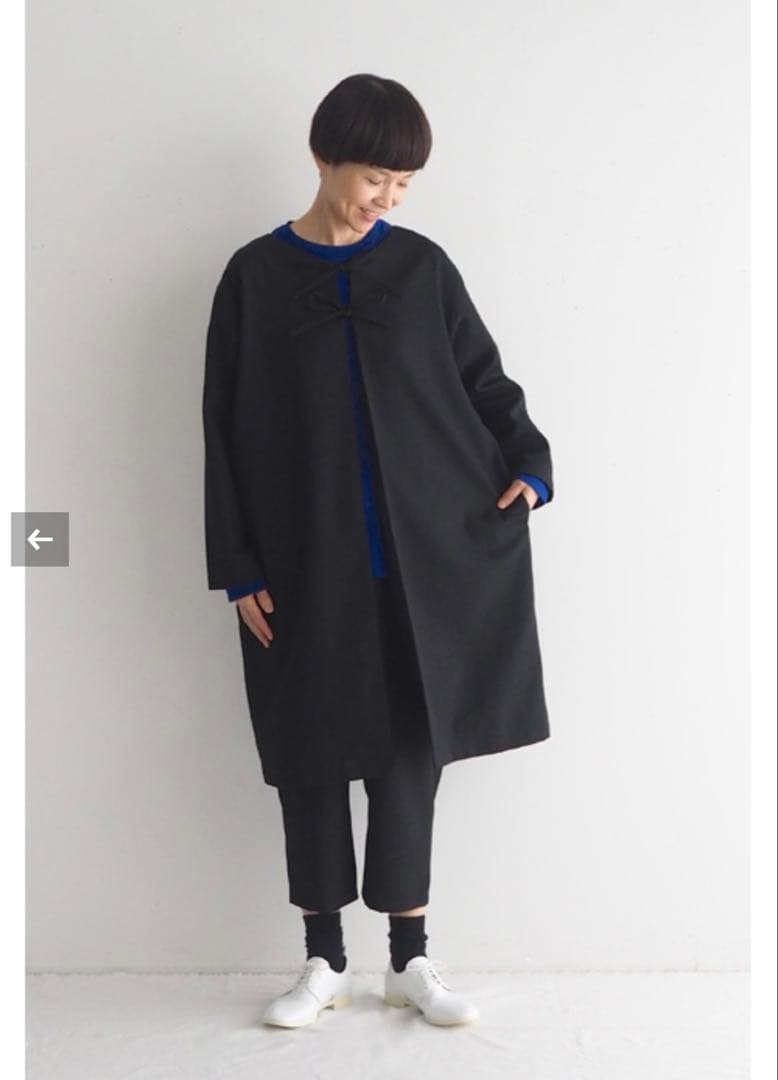Image resolution: width=778 pixels, height=1080 pixels.
Task: Tap the left arrow for the previous image
Action: pos(40,540)
